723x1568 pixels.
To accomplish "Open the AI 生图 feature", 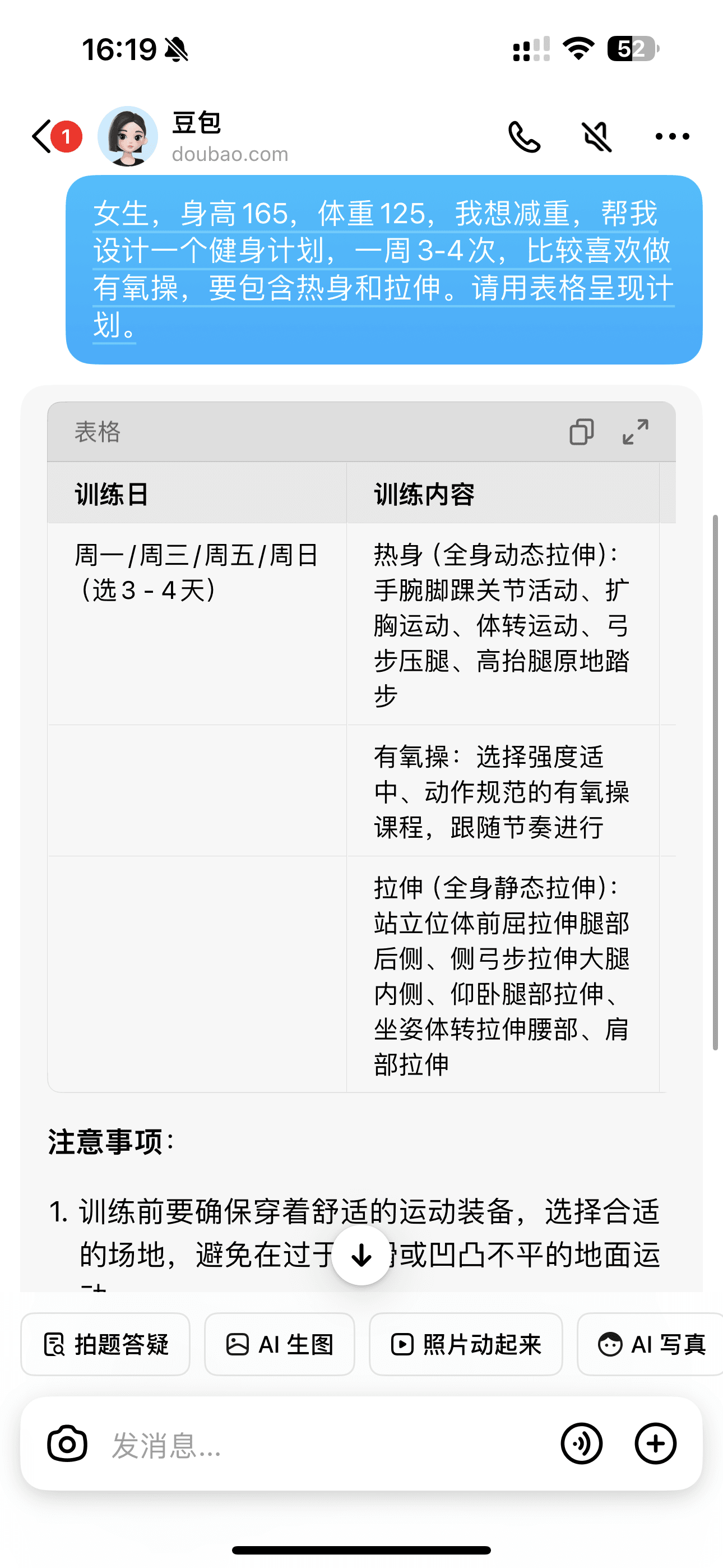I will (x=280, y=1344).
